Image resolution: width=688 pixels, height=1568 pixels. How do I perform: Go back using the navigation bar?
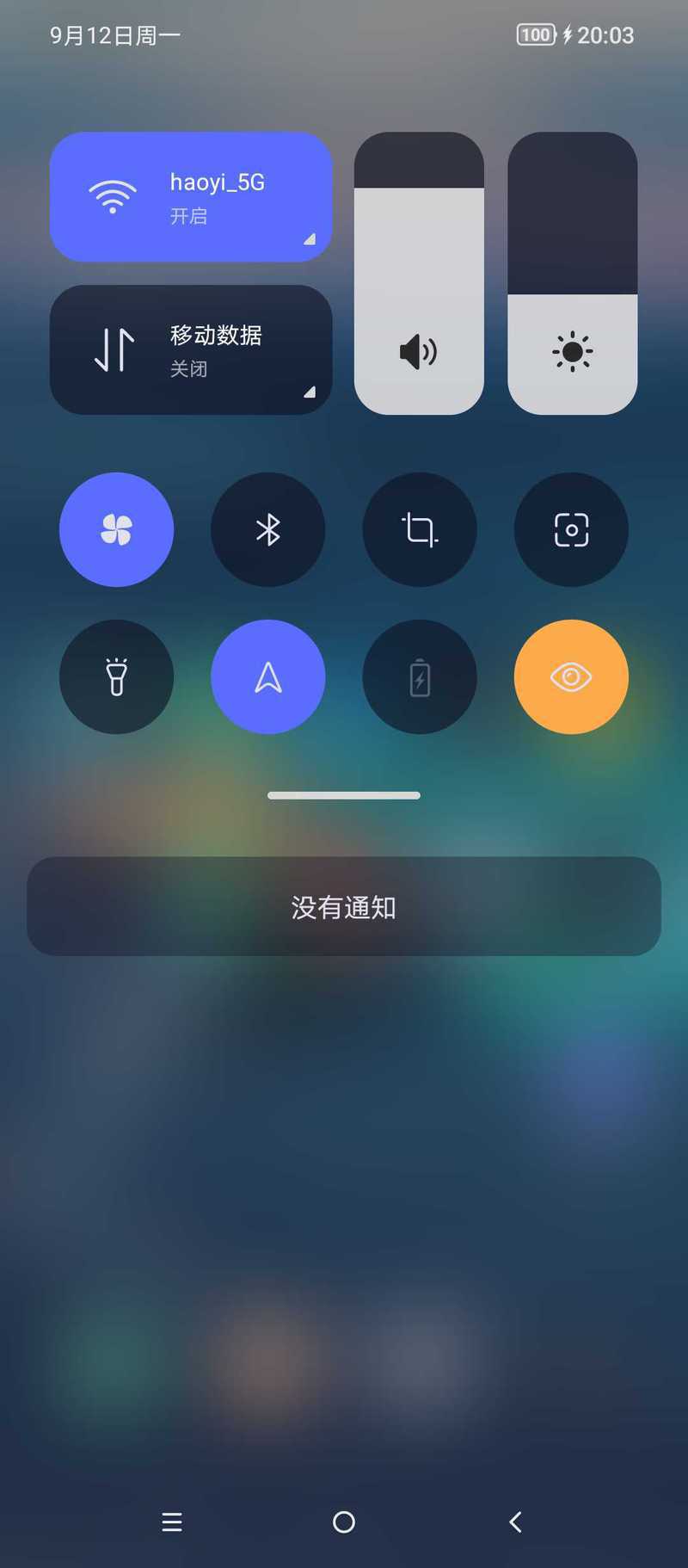pyautogui.click(x=515, y=1522)
